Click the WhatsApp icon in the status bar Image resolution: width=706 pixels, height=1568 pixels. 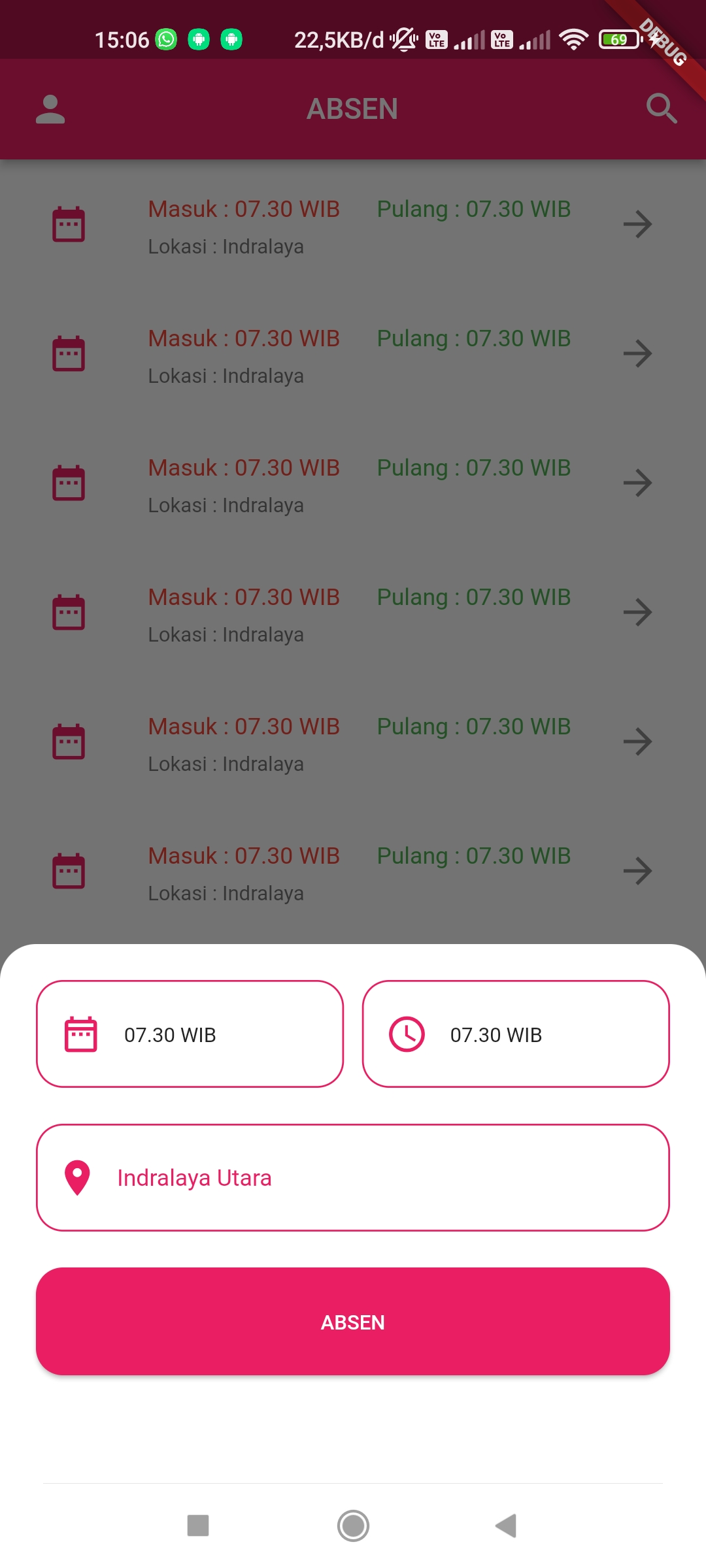pyautogui.click(x=165, y=40)
